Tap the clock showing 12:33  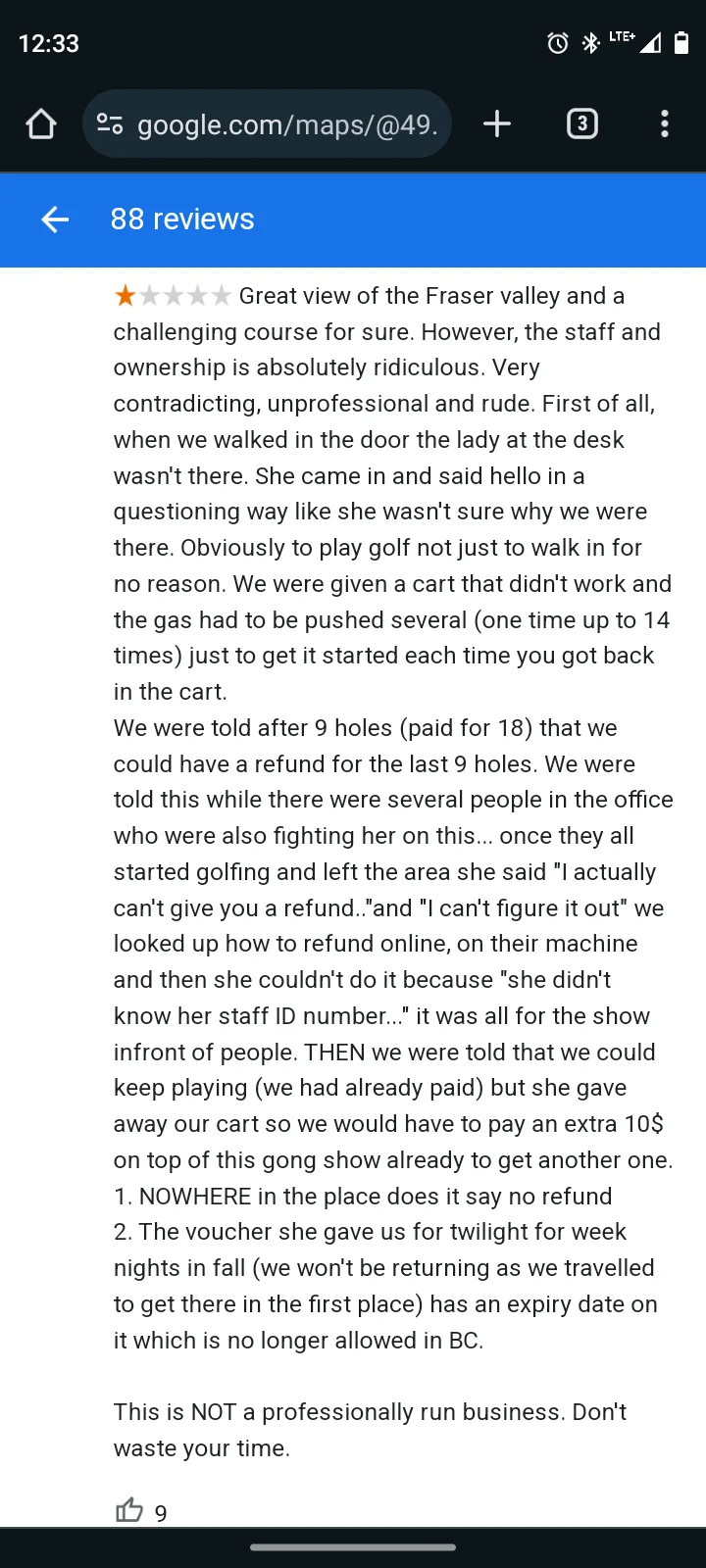click(48, 42)
